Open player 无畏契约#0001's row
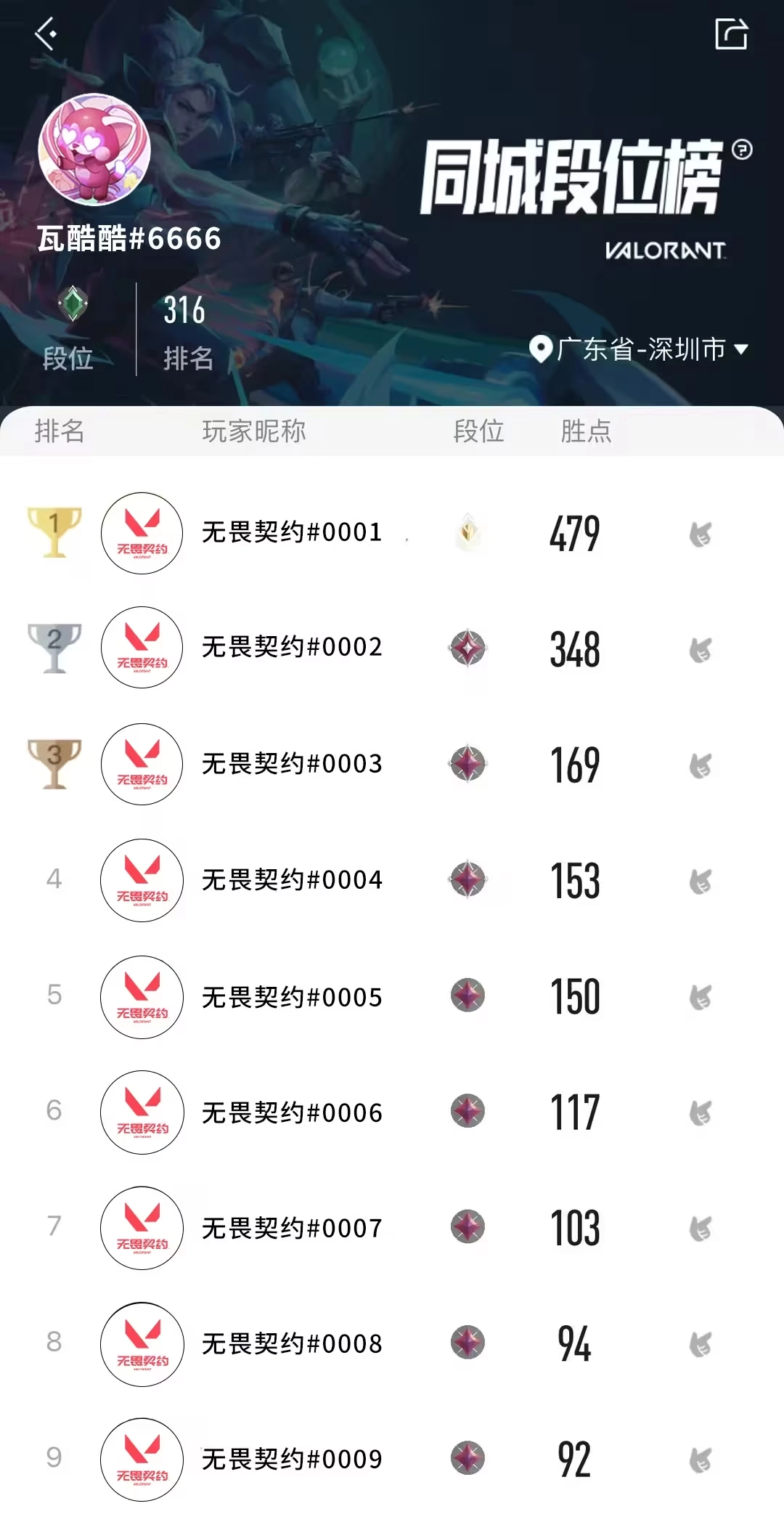 [291, 532]
